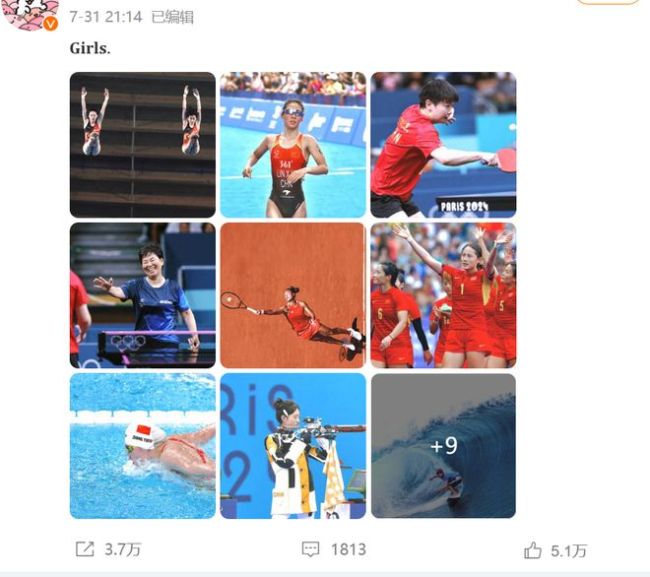Viewport: 650px width, 577px height.
Task: Open the red-shirt table tennis photo
Action: point(443,145)
